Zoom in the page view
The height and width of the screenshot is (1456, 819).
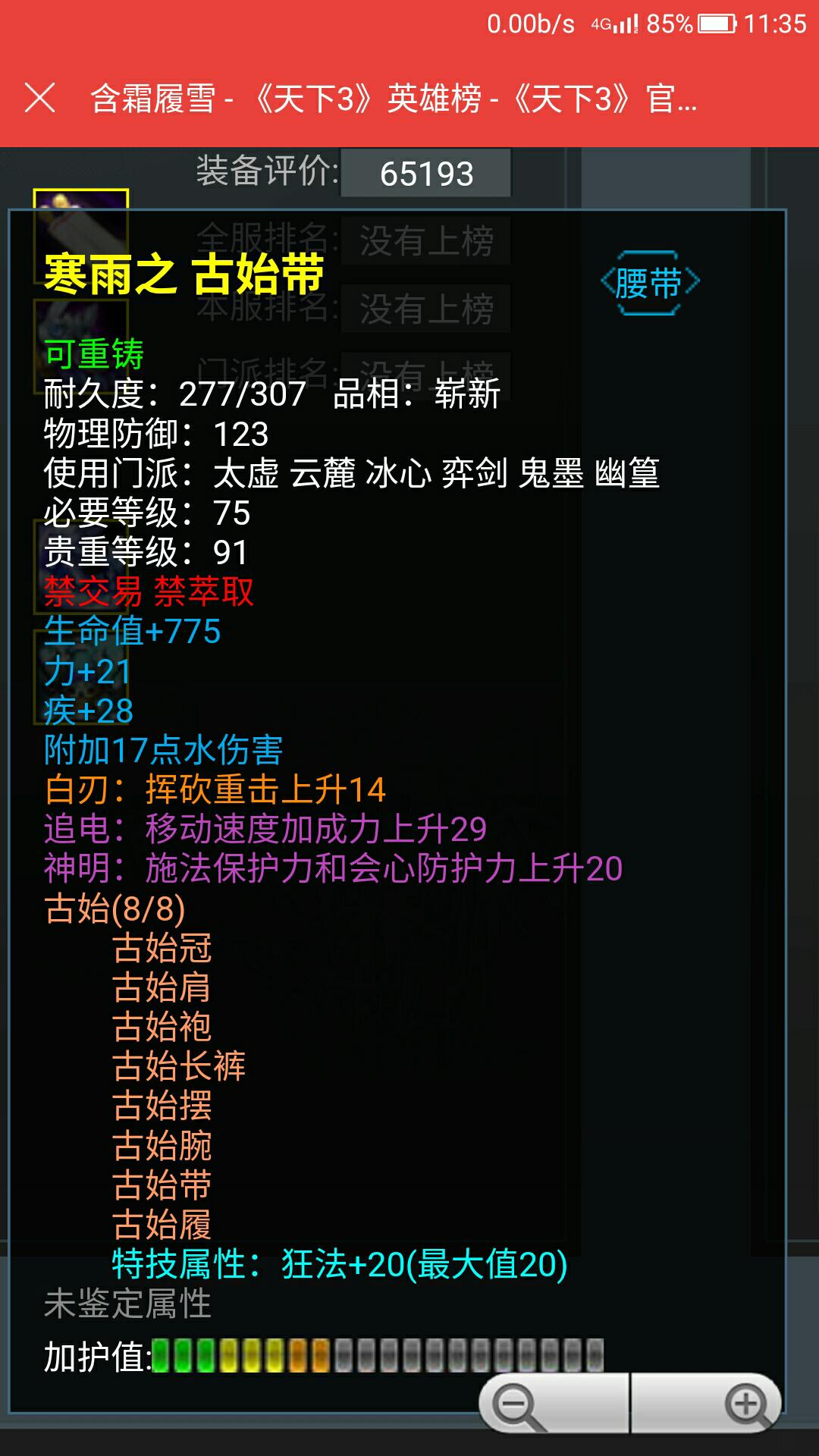[746, 1404]
